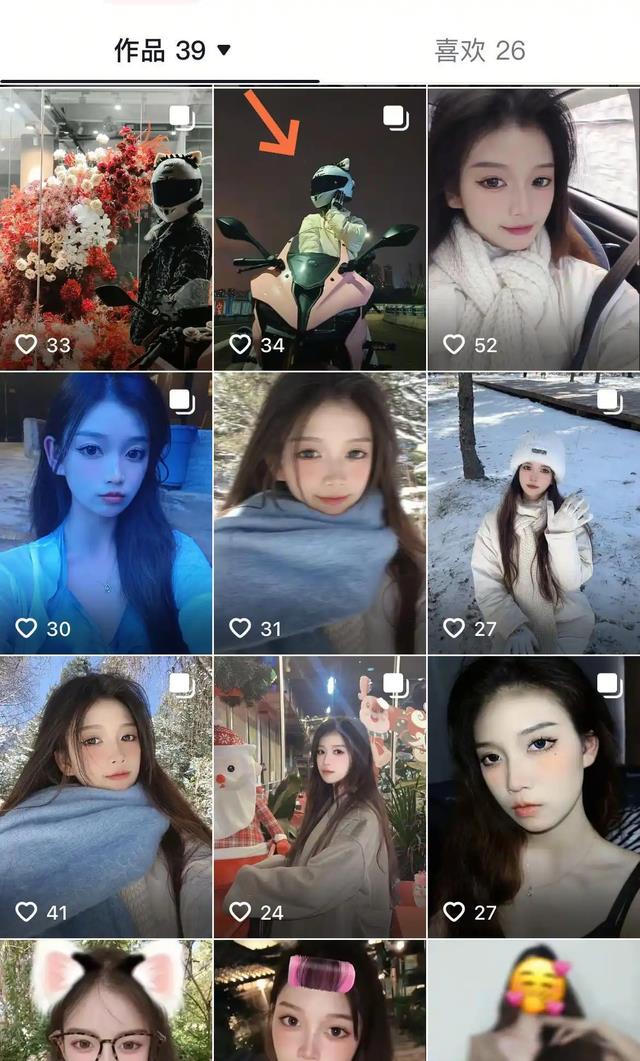The height and width of the screenshot is (1061, 640).
Task: Open the motorcycle post with 34 likes
Action: coord(320,228)
